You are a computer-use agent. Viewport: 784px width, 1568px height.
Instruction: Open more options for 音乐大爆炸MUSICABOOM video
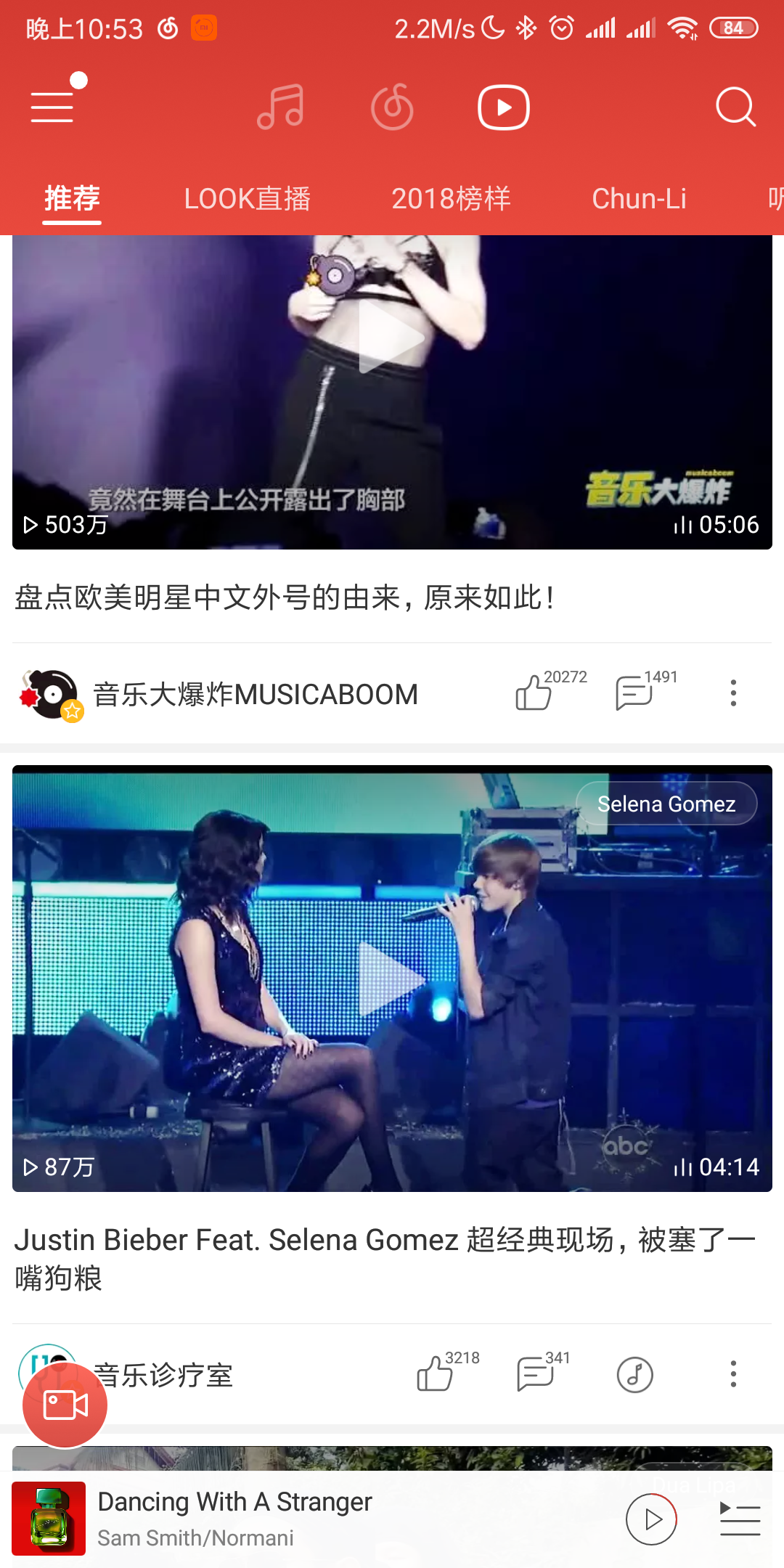click(x=733, y=693)
